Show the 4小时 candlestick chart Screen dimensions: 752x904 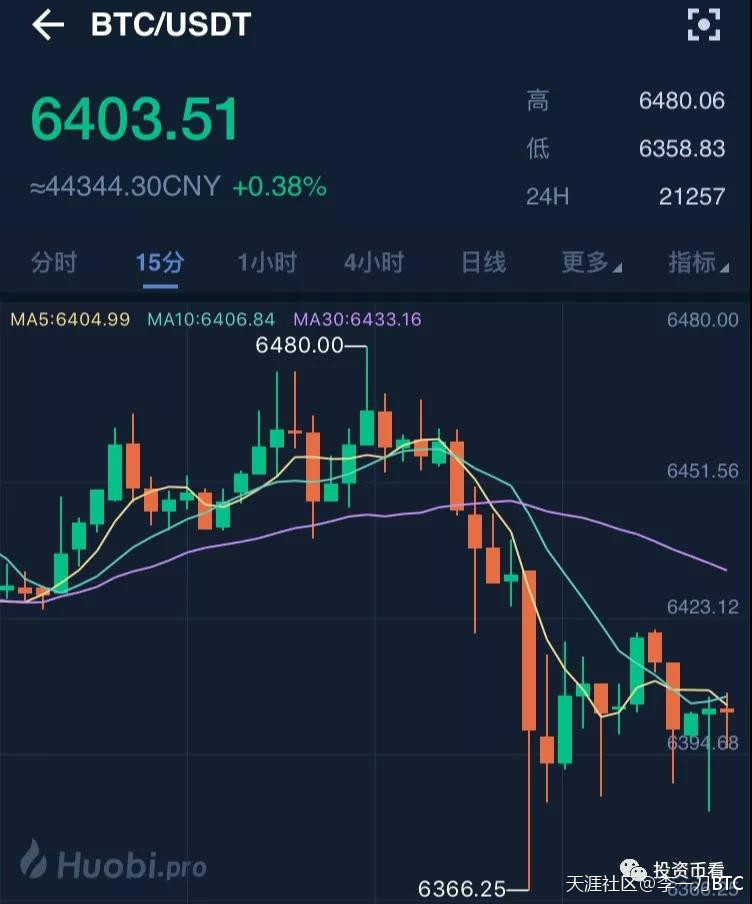[x=374, y=263]
